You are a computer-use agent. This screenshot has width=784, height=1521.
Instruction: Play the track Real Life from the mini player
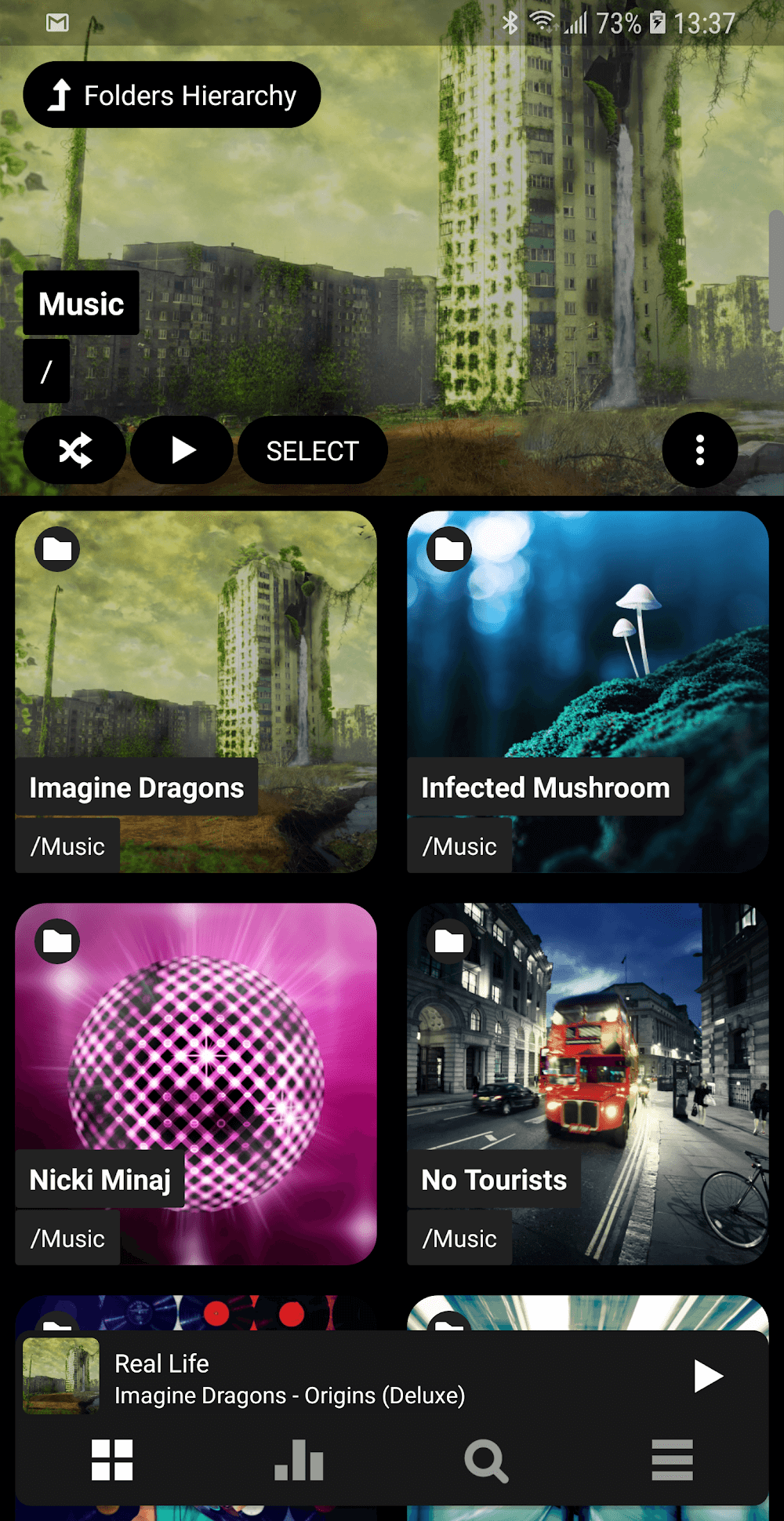708,1375
